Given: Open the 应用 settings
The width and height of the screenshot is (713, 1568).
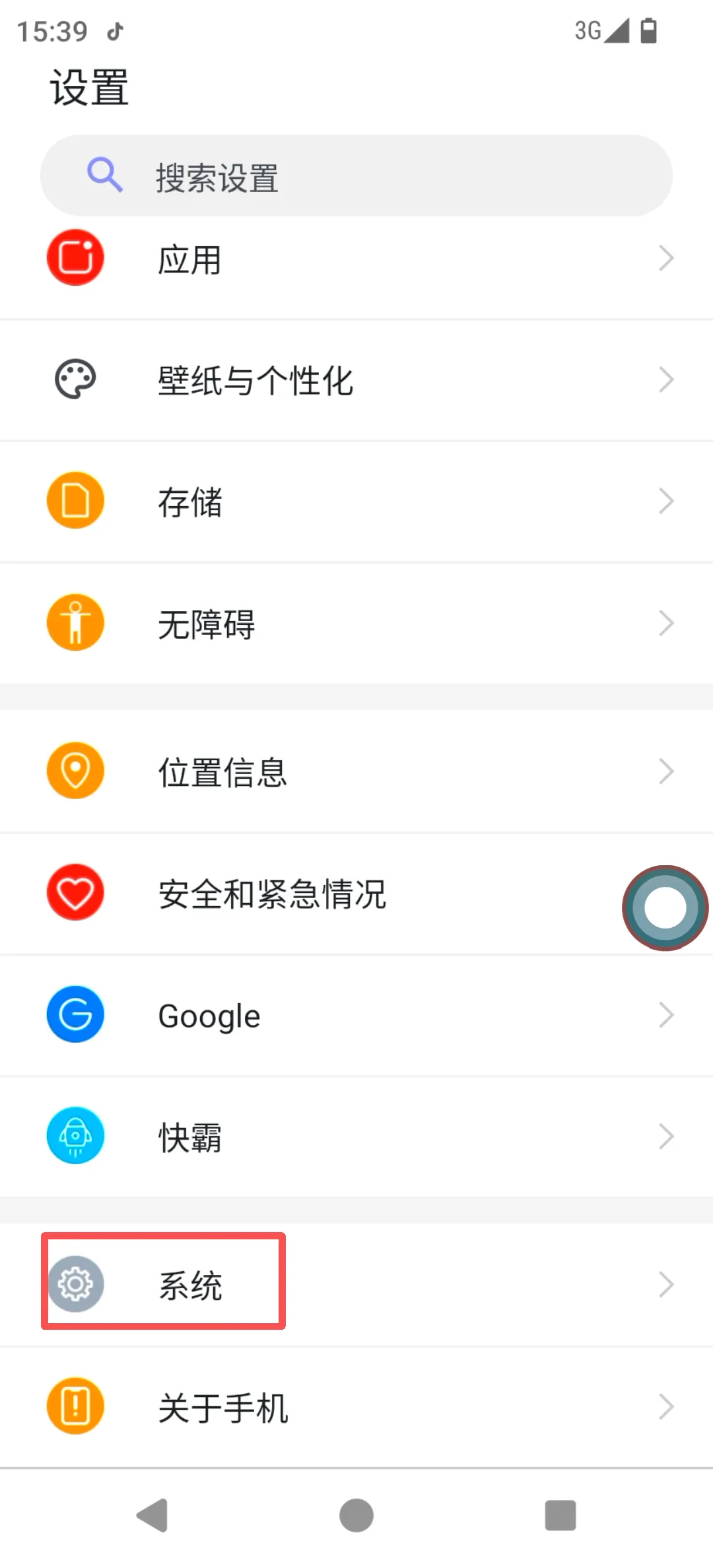Looking at the screenshot, I should point(356,259).
